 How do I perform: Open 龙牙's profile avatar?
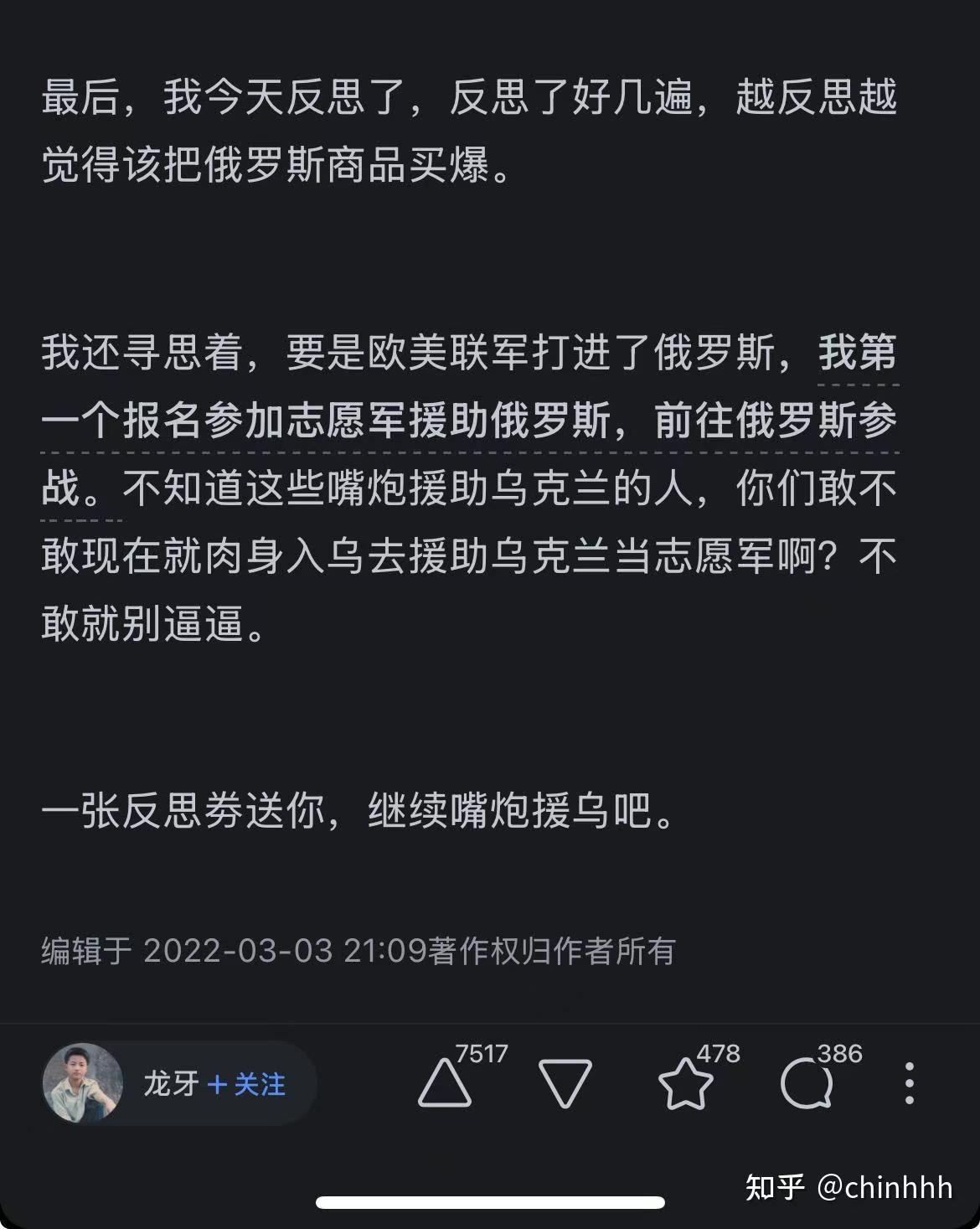83,1083
